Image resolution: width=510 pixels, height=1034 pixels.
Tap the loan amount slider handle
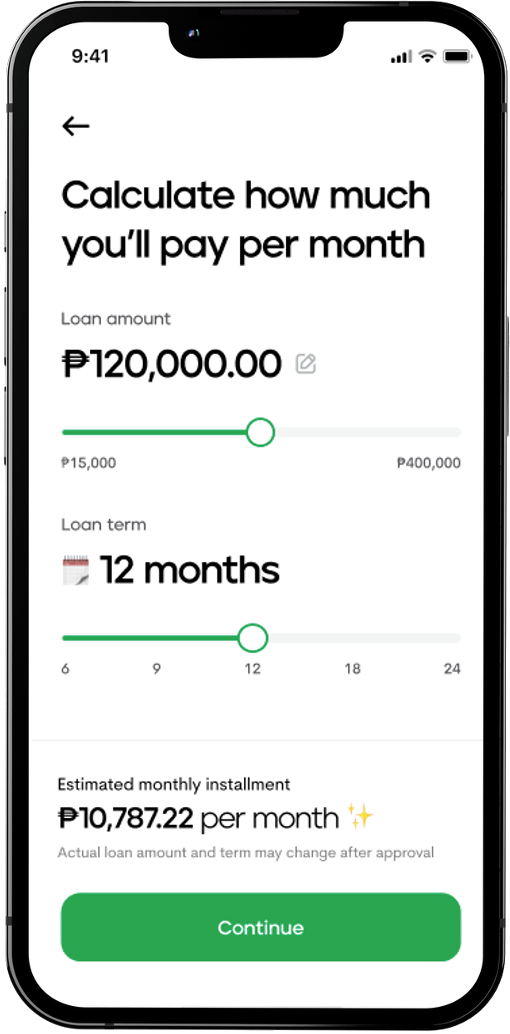pos(260,433)
